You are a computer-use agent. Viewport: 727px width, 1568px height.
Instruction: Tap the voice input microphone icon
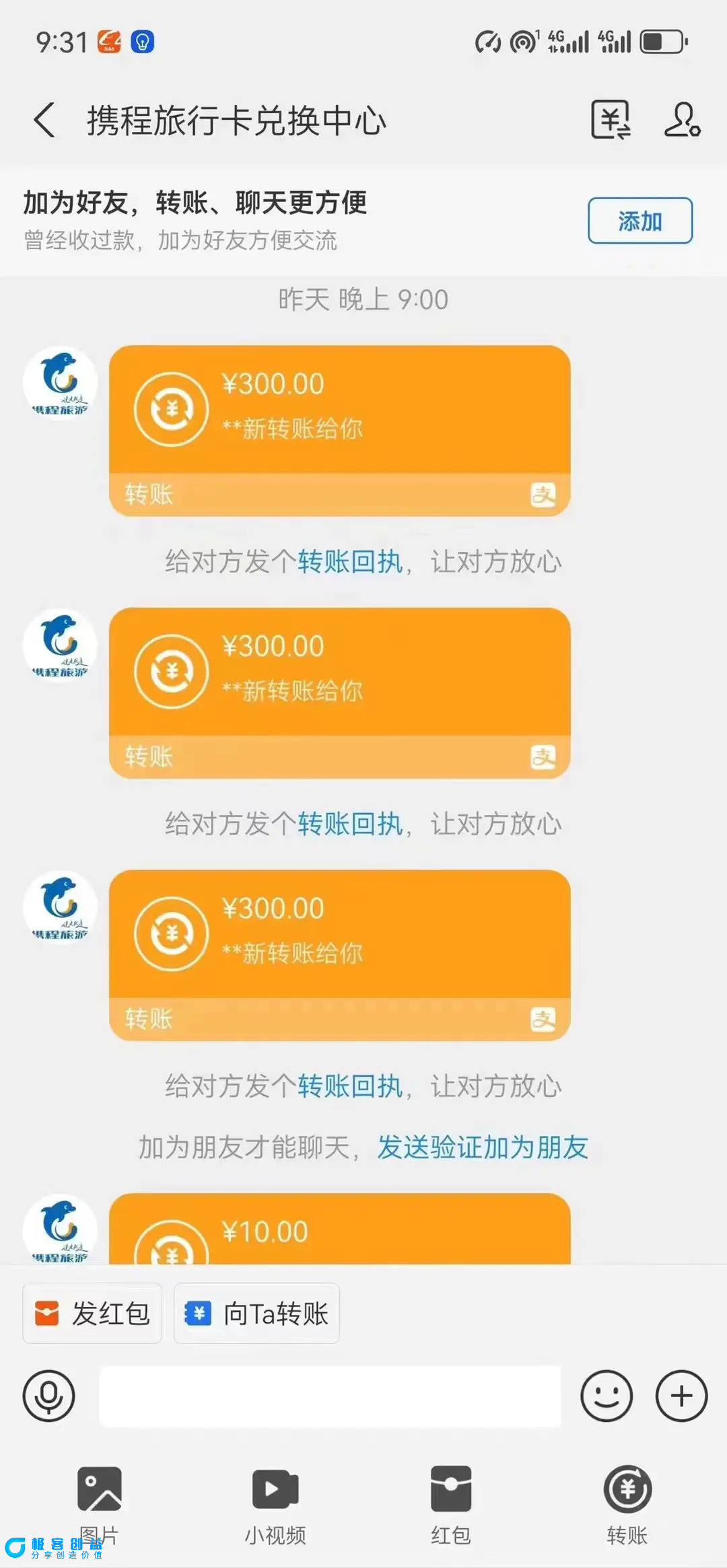click(48, 1396)
